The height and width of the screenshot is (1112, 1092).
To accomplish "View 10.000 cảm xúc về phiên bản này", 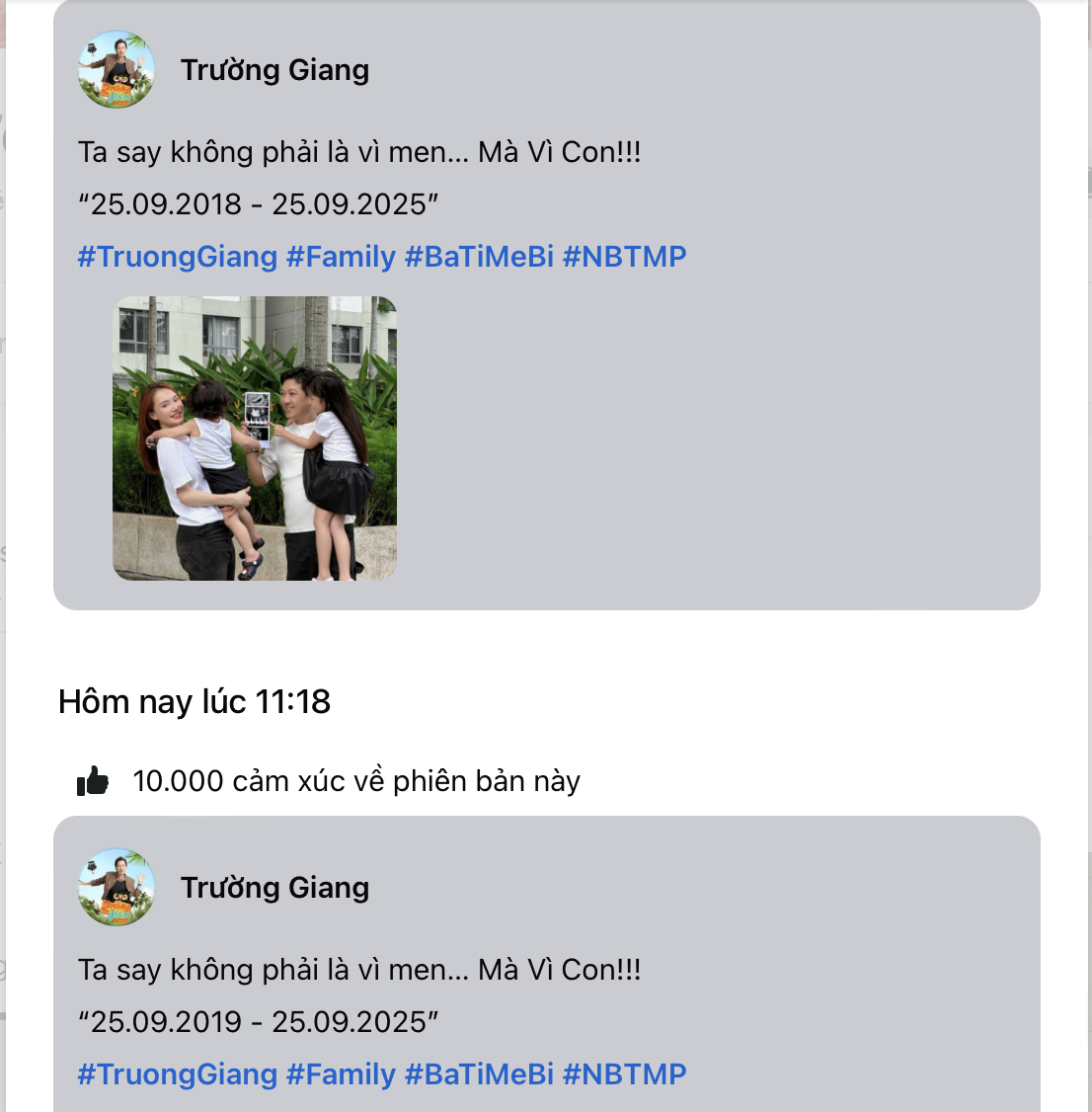I will click(x=355, y=781).
